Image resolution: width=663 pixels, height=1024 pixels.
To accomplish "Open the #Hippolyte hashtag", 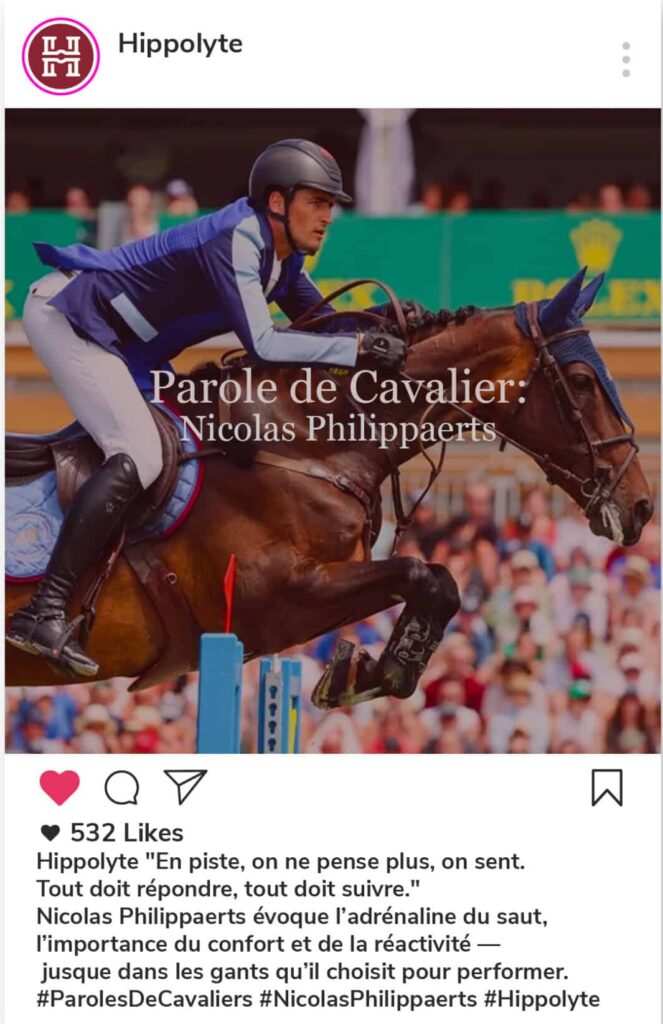I will coord(542,998).
